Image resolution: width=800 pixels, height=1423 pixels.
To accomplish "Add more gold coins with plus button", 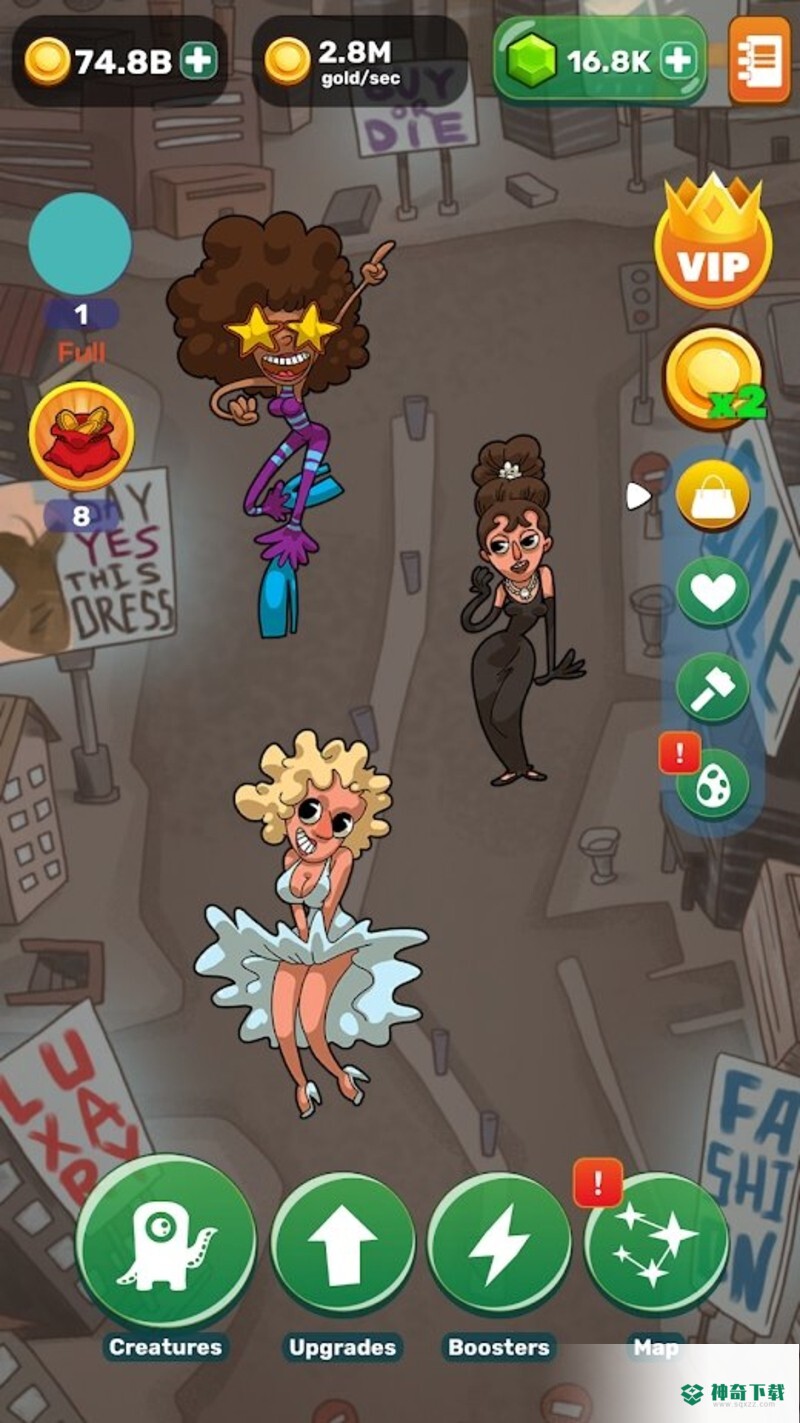I will [199, 61].
